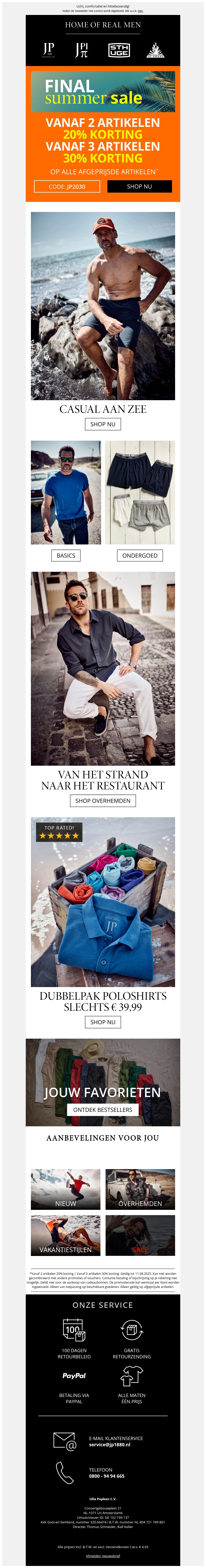Tap SHOP NU under Casual aan zee

pyautogui.click(x=103, y=424)
